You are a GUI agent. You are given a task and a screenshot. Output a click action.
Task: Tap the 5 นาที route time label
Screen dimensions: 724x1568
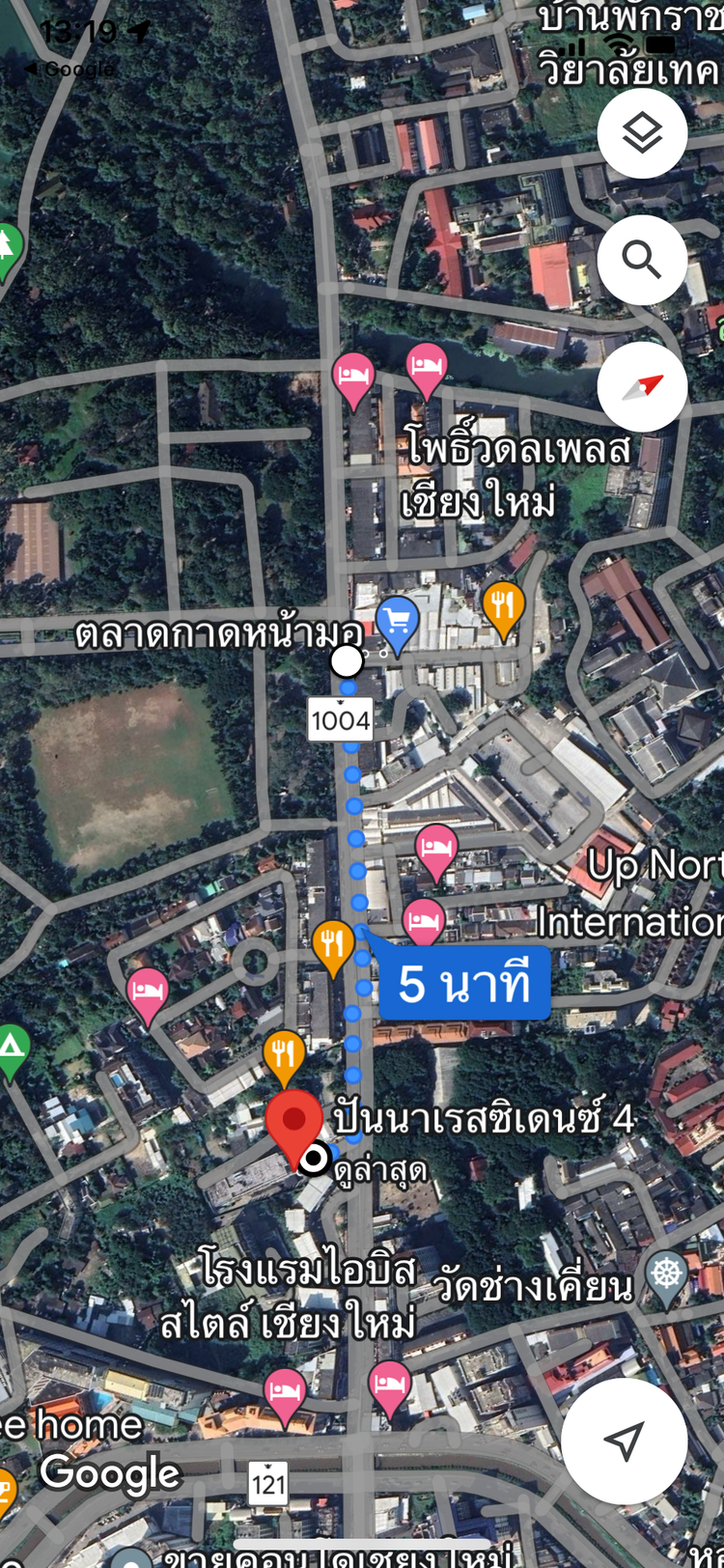(464, 984)
